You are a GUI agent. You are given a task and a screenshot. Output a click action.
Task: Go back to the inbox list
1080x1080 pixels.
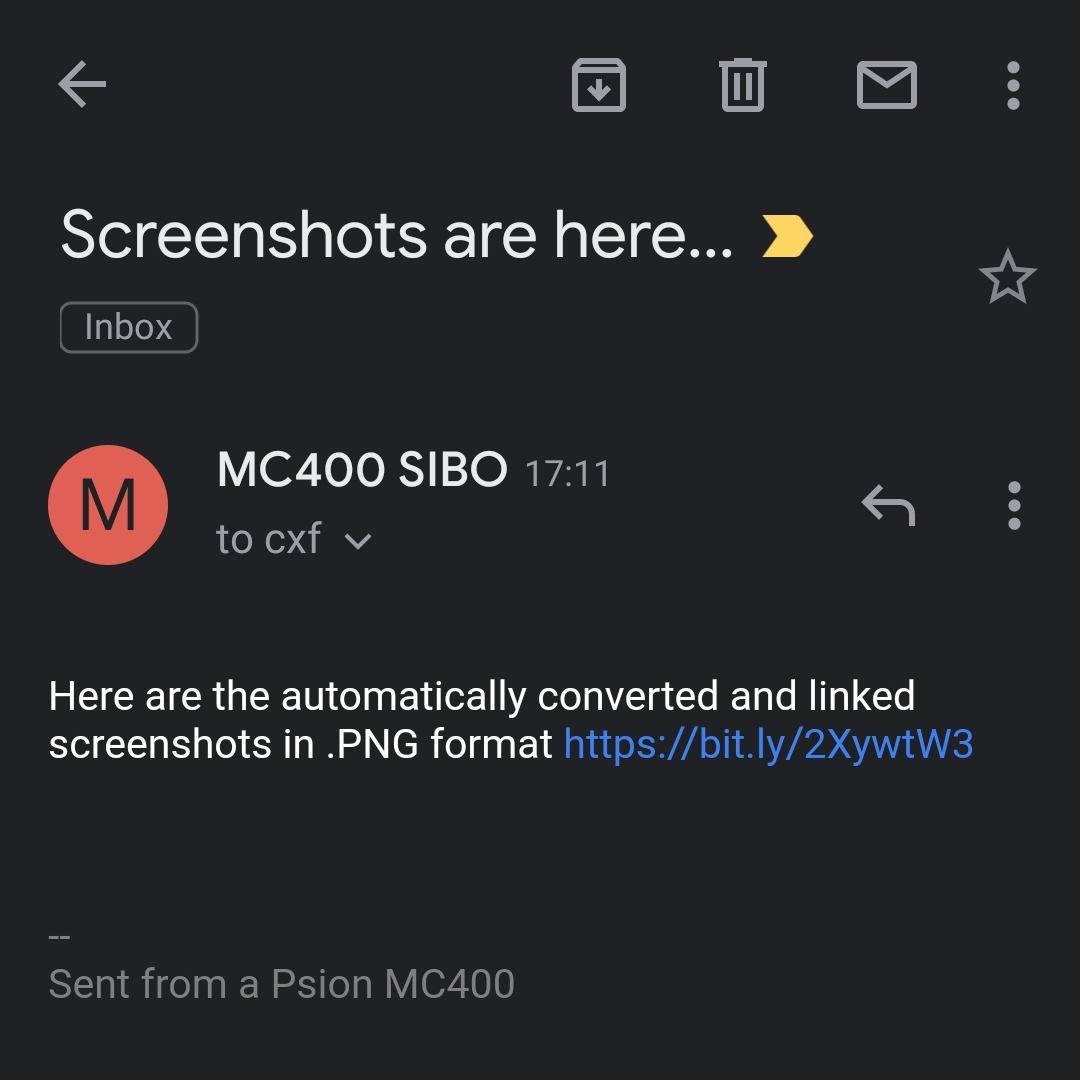(x=82, y=85)
